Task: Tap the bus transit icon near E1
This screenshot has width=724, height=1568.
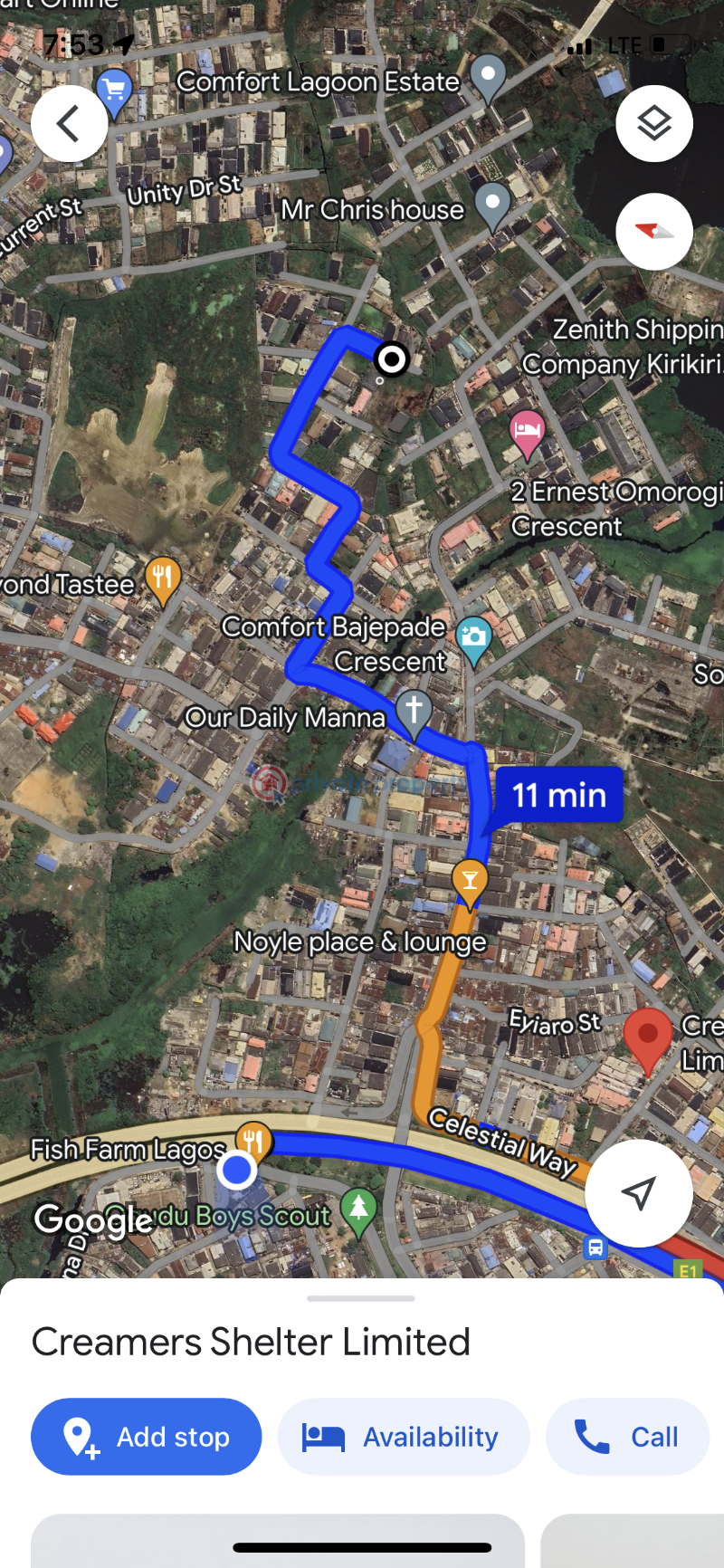Action: point(595,1248)
